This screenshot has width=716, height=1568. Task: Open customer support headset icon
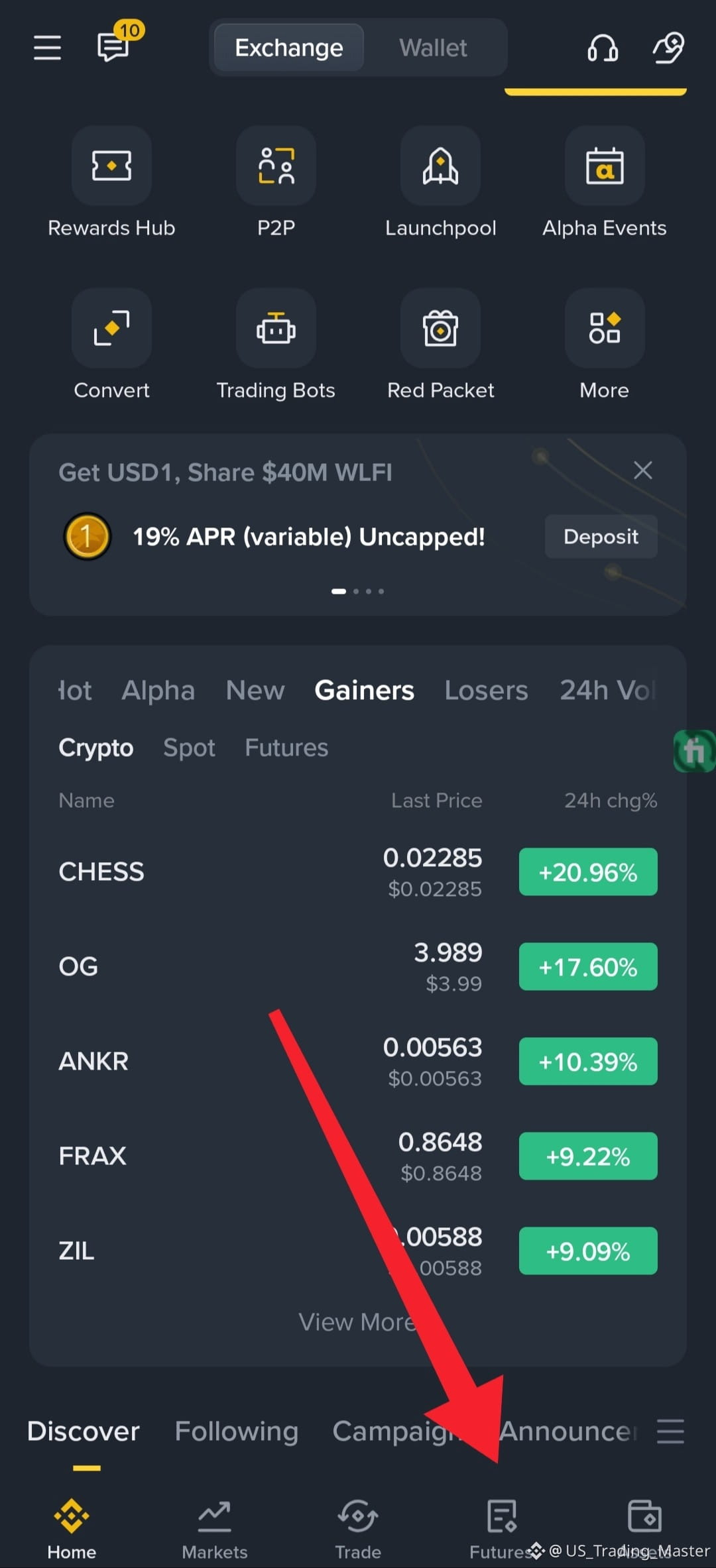coord(602,48)
